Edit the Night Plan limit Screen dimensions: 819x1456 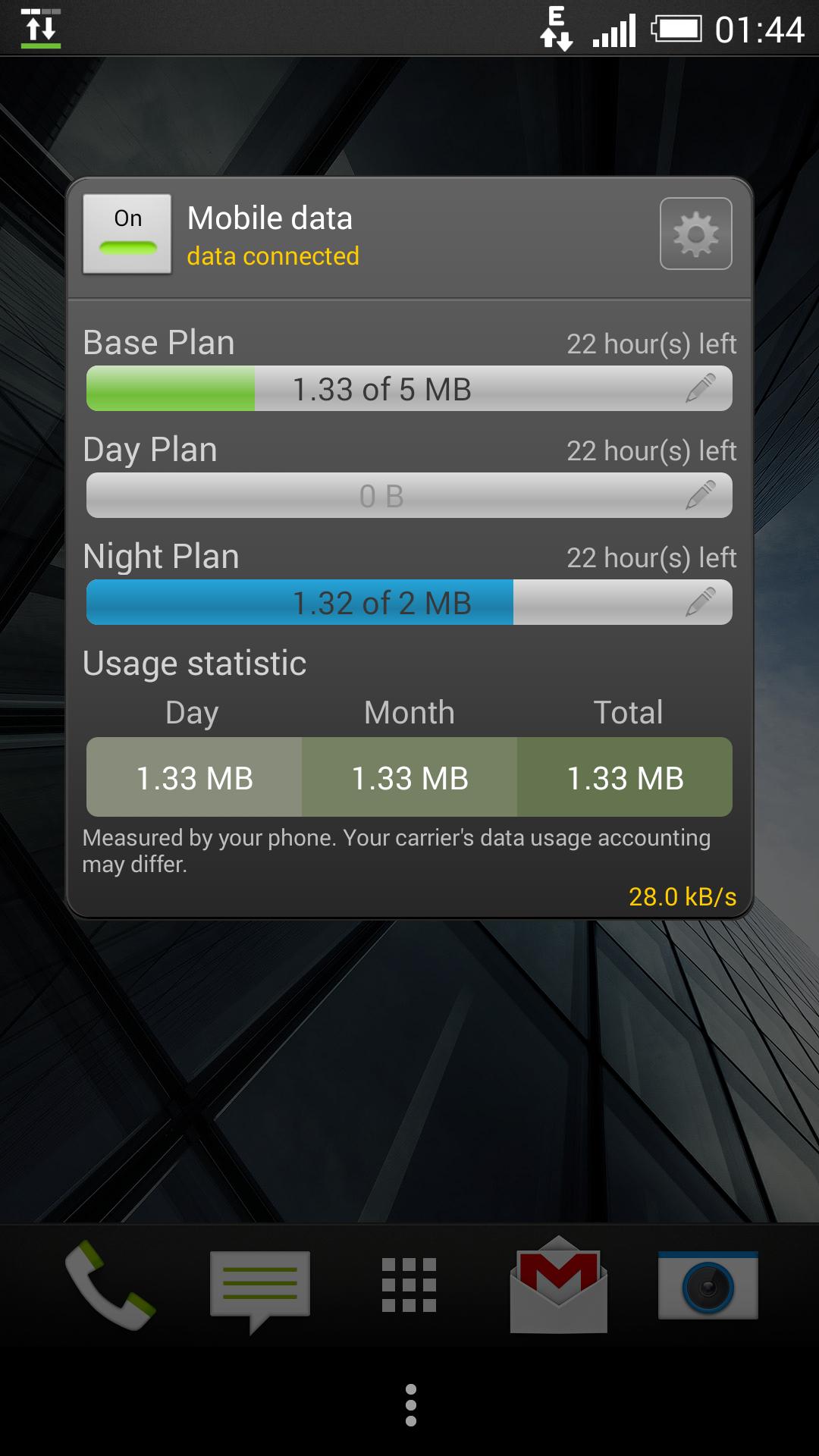pyautogui.click(x=700, y=603)
